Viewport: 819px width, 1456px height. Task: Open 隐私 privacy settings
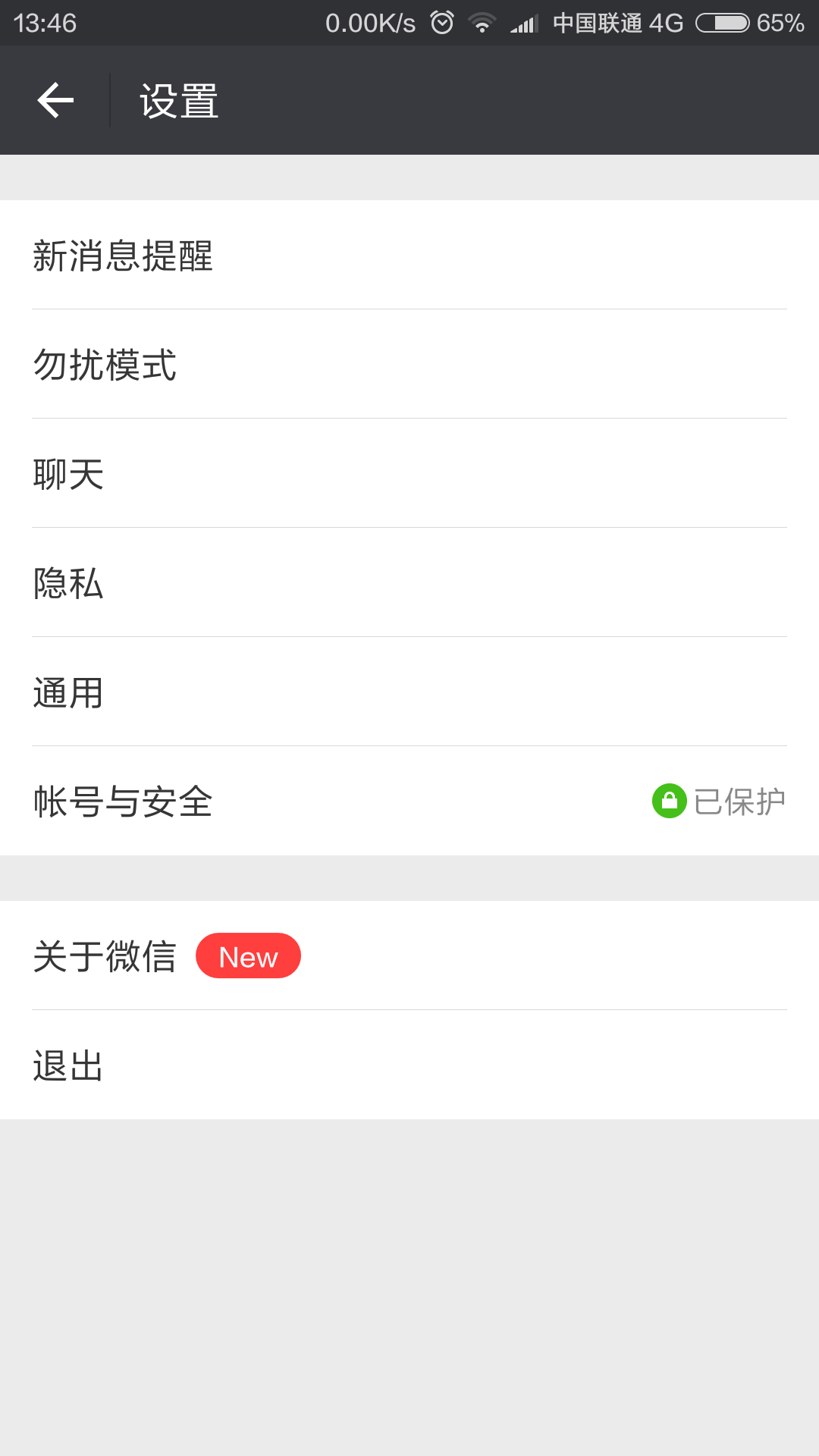click(x=409, y=582)
